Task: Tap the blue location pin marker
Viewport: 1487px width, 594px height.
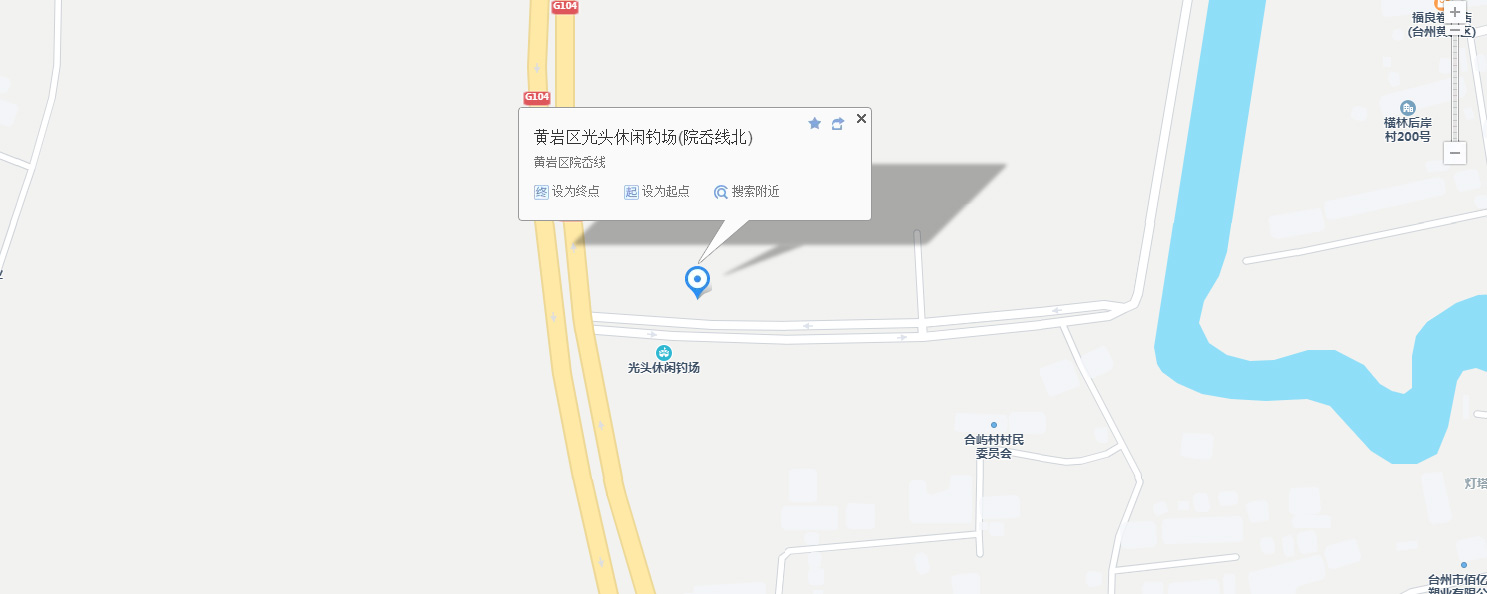Action: [697, 280]
